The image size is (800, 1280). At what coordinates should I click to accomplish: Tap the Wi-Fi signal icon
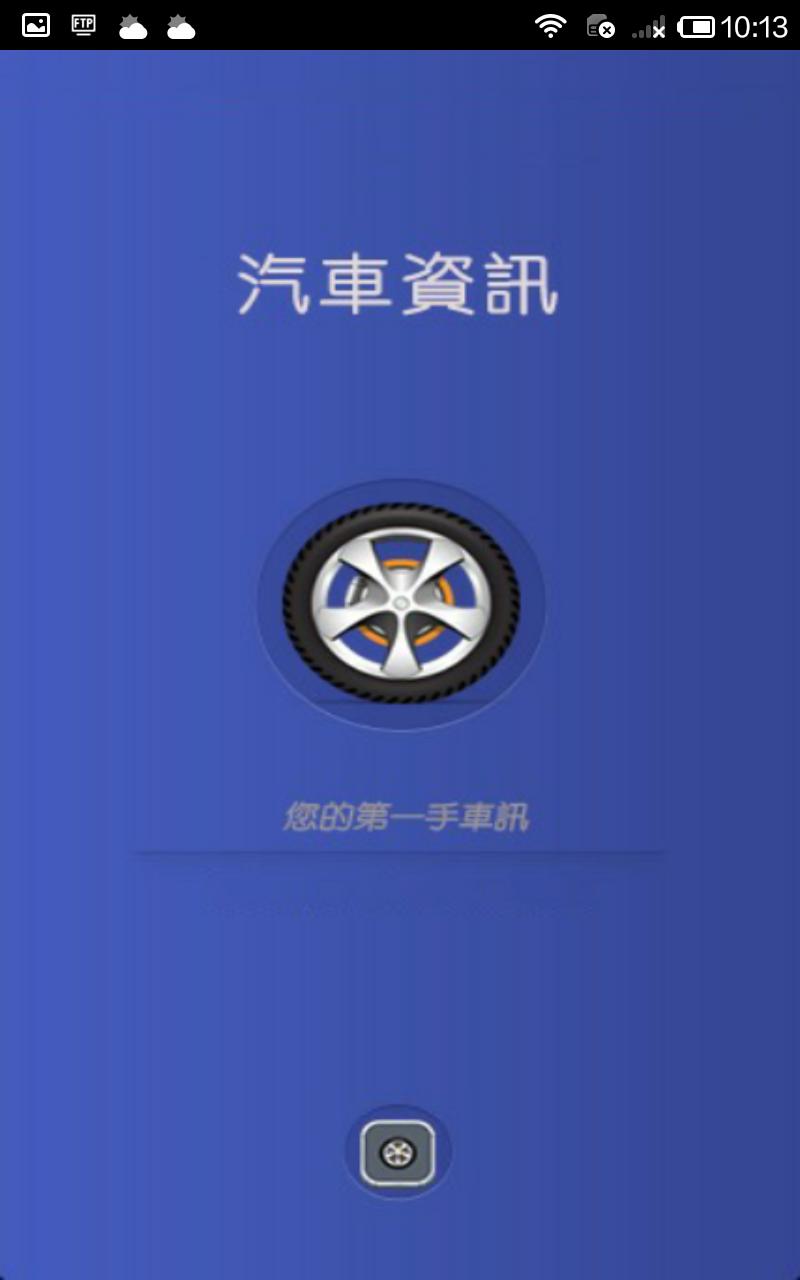tap(551, 25)
